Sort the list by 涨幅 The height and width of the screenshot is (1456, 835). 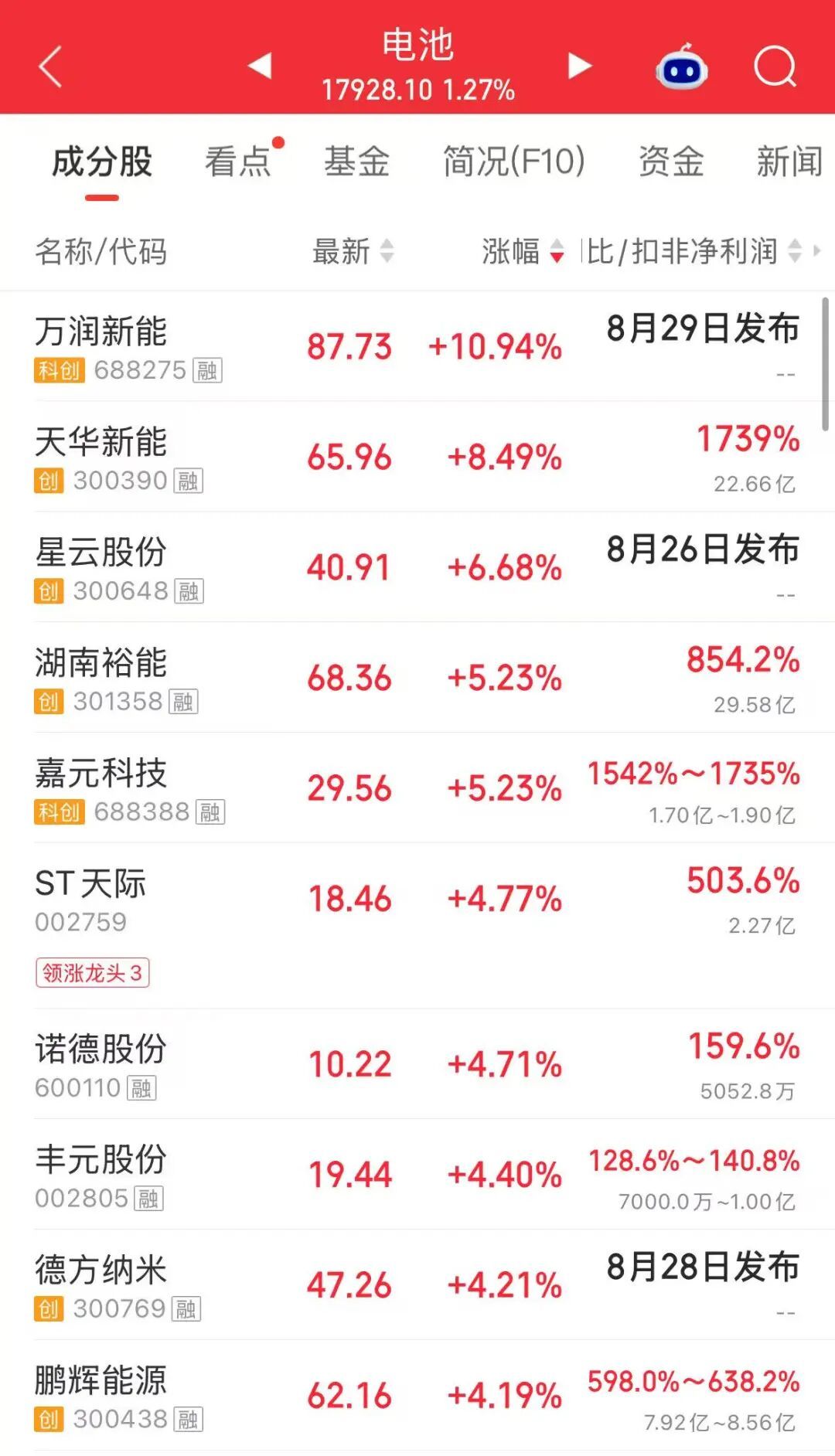point(523,251)
